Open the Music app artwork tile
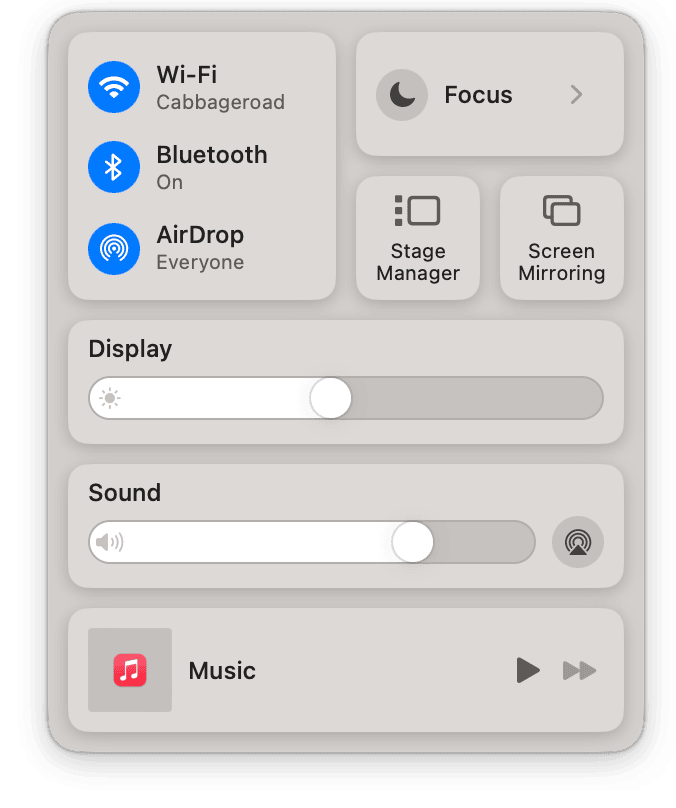This screenshot has height=808, width=676. 130,670
